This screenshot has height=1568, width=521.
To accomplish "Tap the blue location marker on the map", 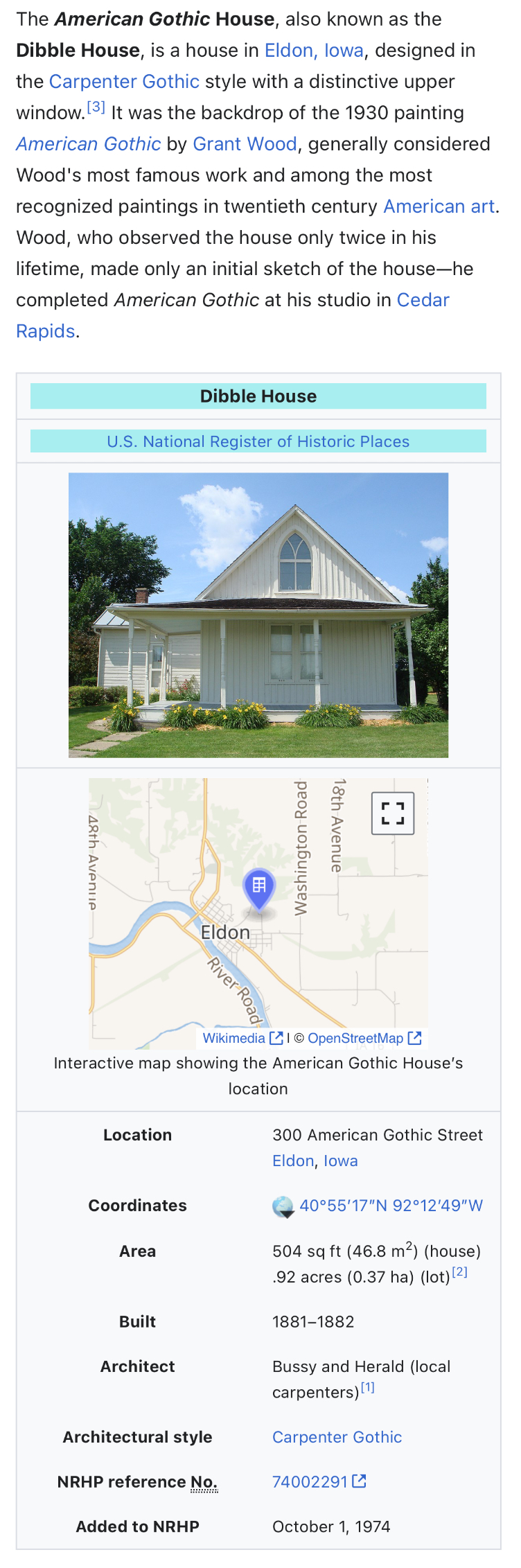I will 259,888.
